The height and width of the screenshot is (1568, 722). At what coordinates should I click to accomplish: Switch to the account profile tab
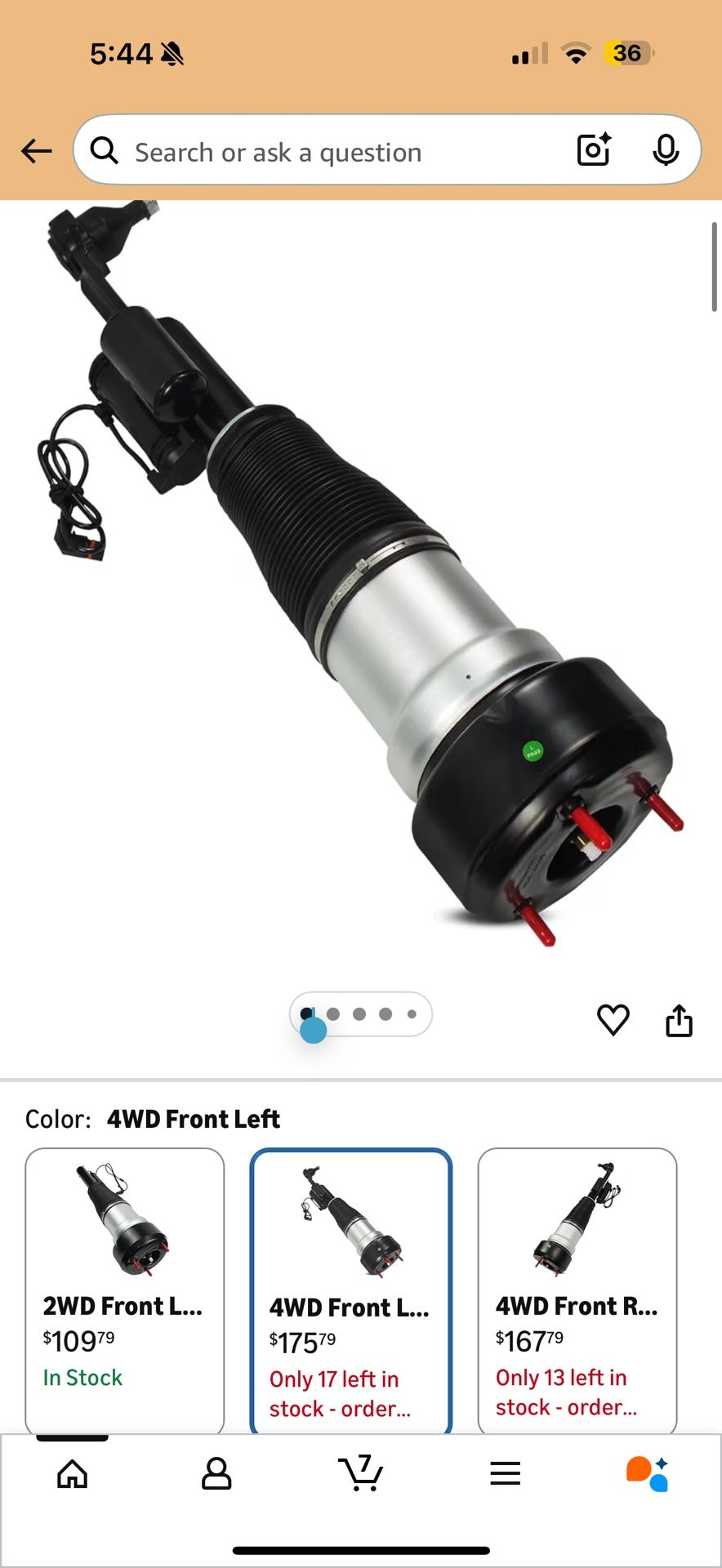click(x=216, y=1474)
